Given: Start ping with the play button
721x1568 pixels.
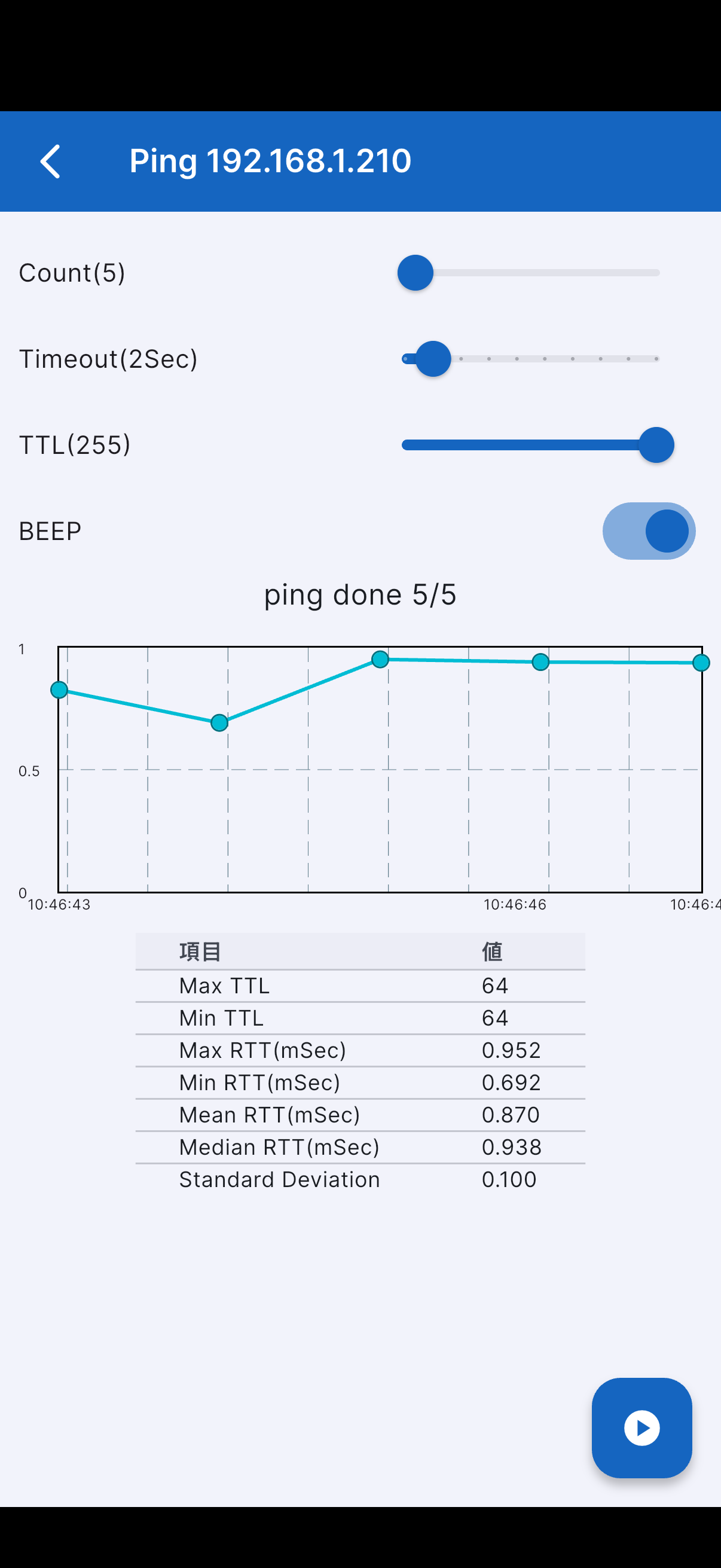Looking at the screenshot, I should pyautogui.click(x=641, y=1427).
